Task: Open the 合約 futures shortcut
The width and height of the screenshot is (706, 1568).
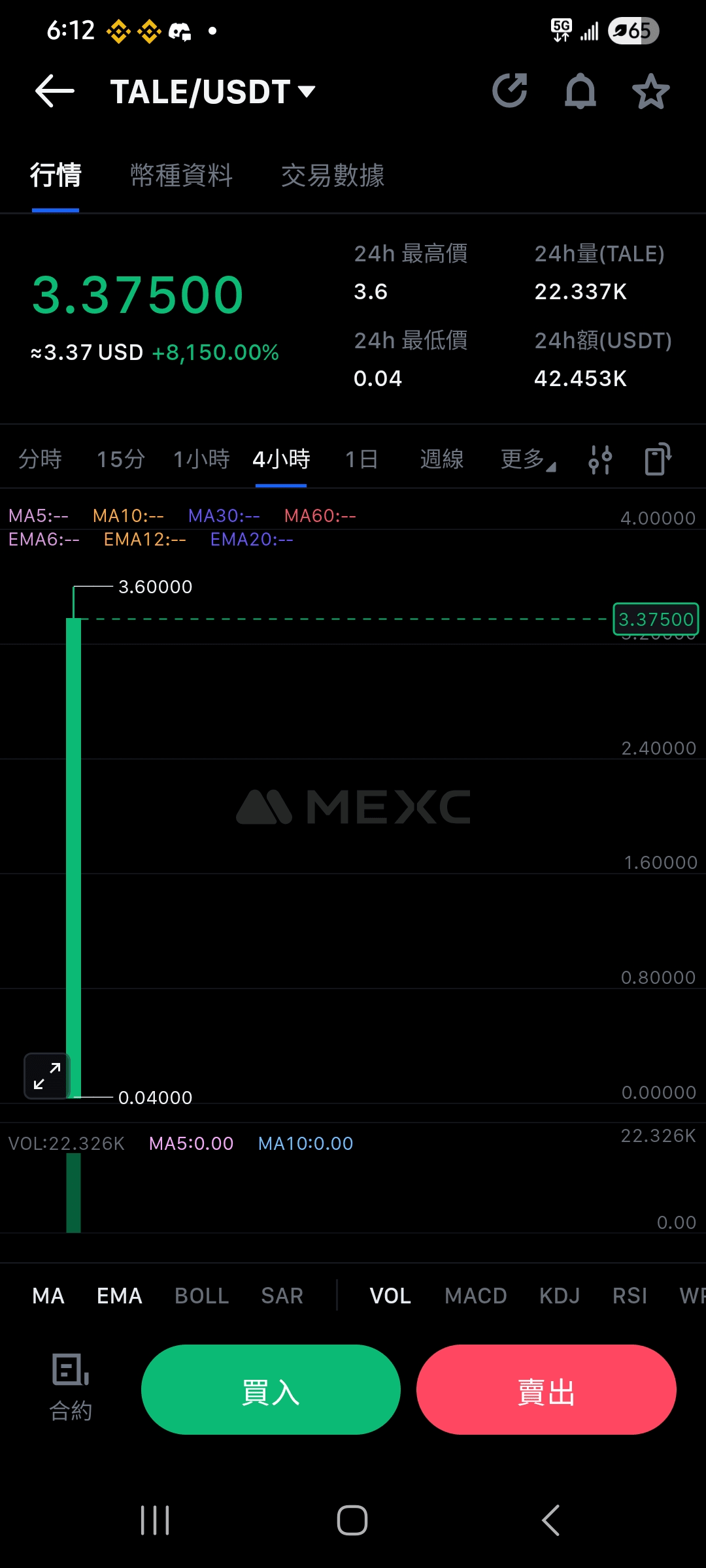Action: tap(71, 1388)
